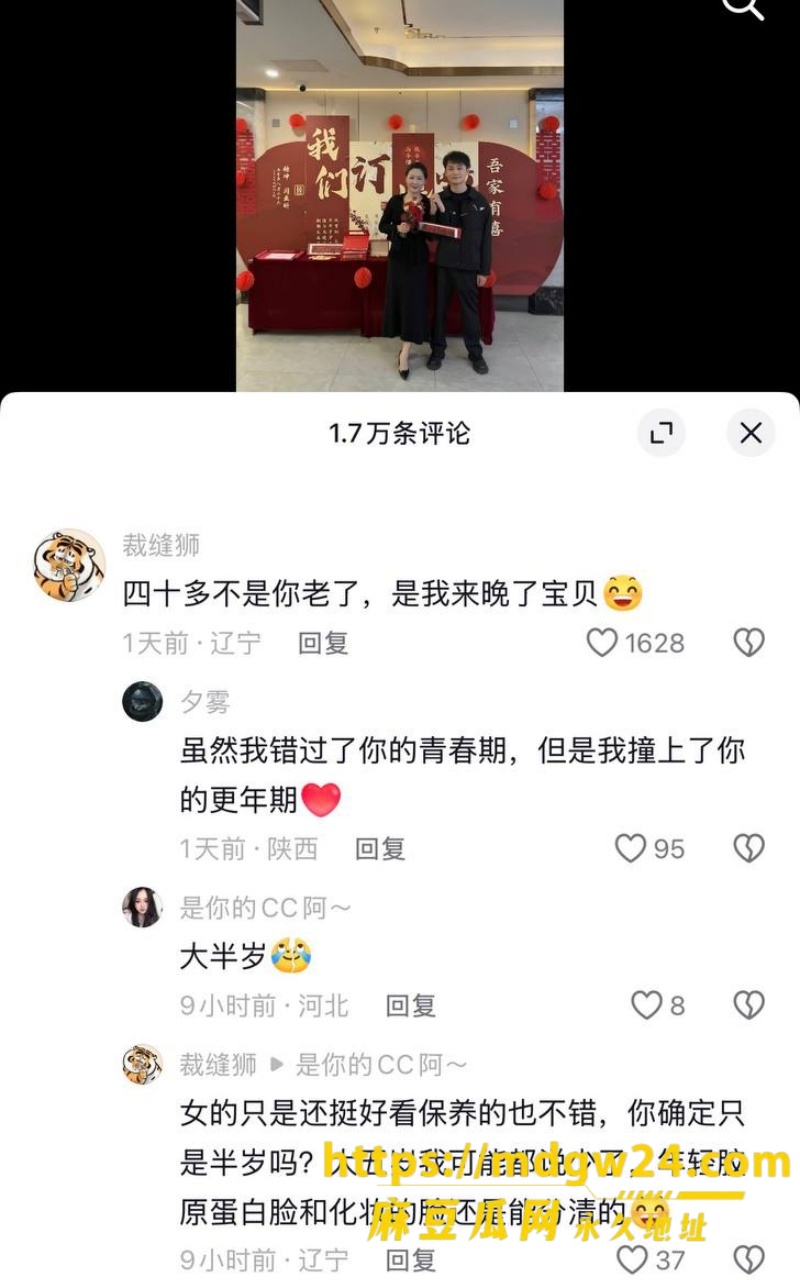Open the search icon at the top
800x1280 pixels.
[x=743, y=6]
